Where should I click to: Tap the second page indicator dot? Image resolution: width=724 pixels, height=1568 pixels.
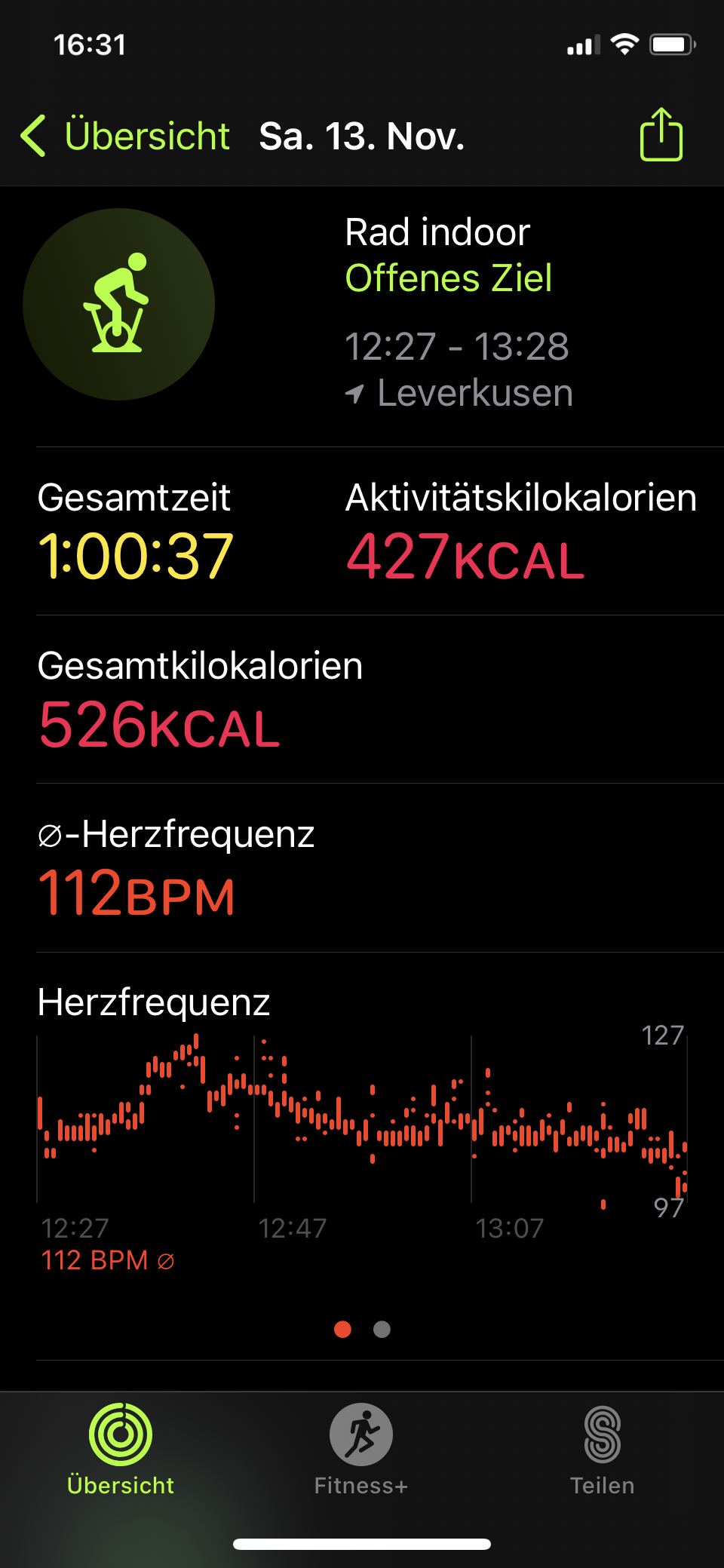click(x=382, y=1329)
